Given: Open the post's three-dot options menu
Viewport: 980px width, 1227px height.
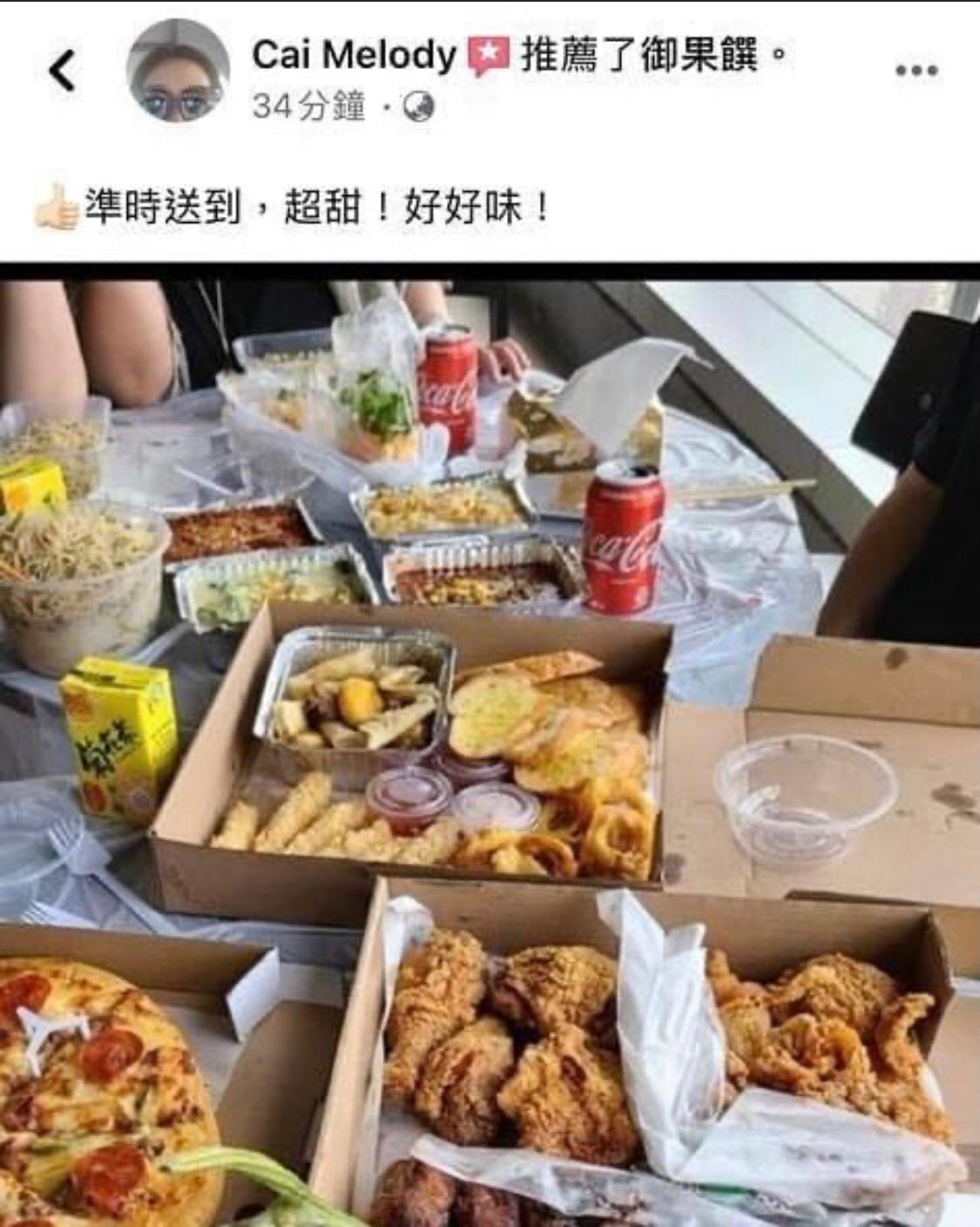Looking at the screenshot, I should coord(917,71).
